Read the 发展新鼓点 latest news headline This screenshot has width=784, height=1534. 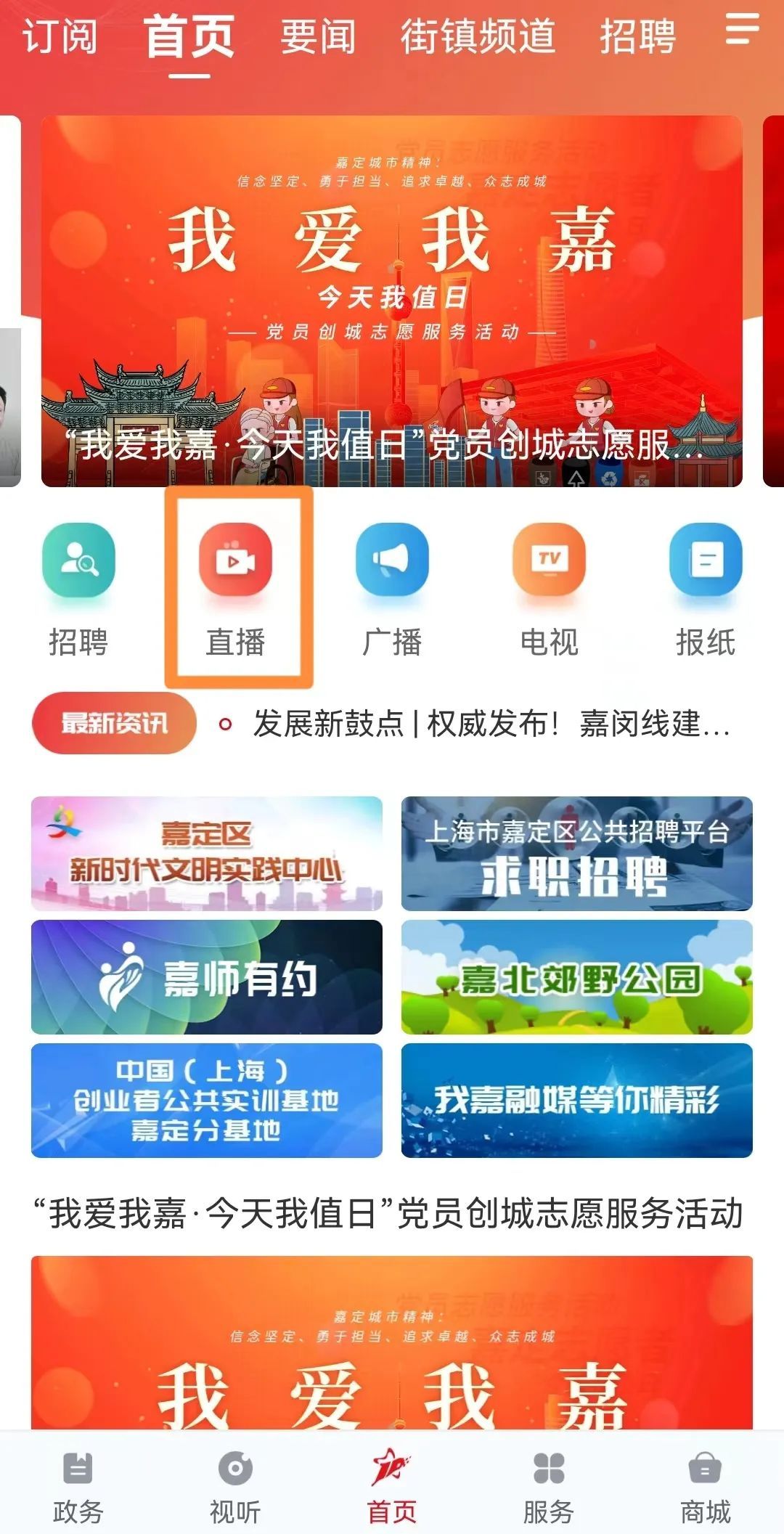tap(491, 724)
